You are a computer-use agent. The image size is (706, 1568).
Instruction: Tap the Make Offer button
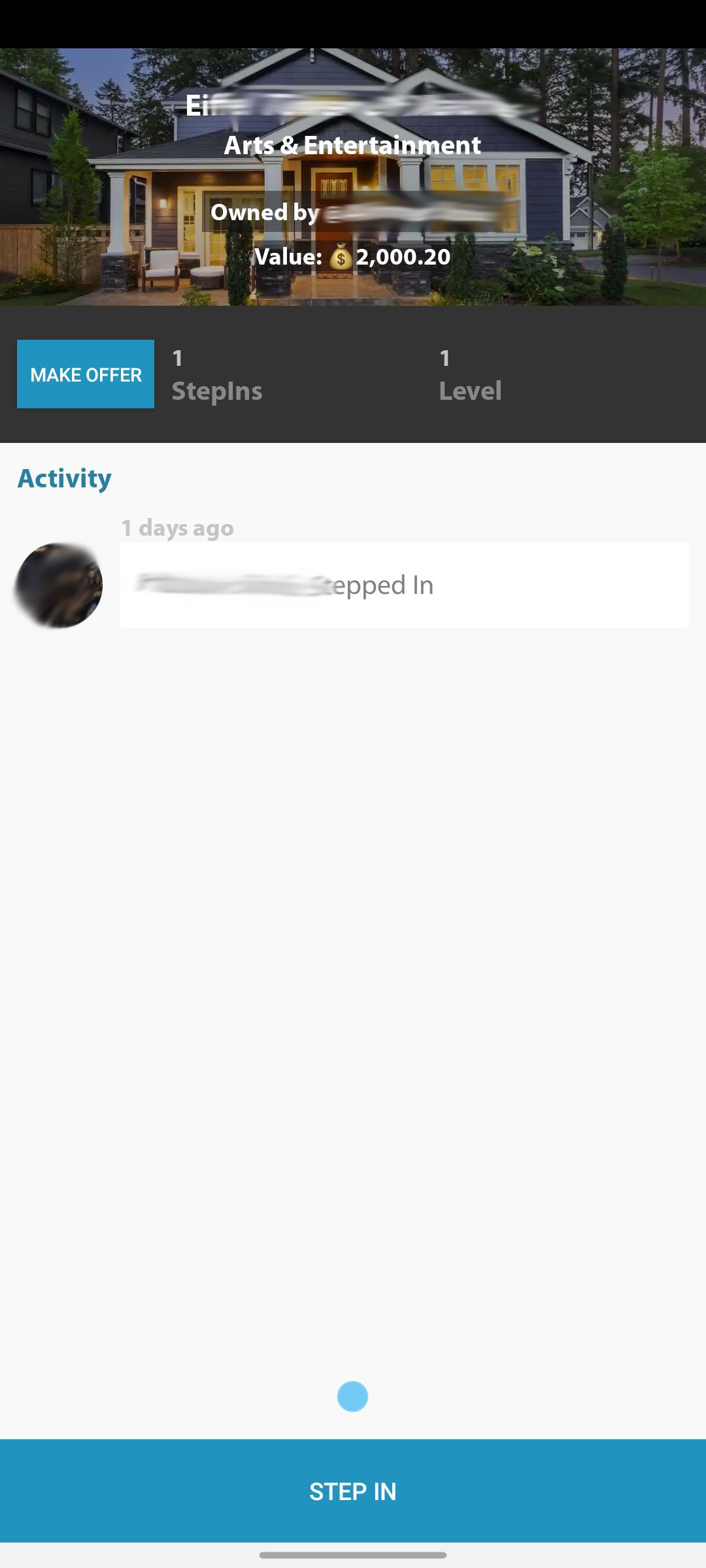click(86, 374)
